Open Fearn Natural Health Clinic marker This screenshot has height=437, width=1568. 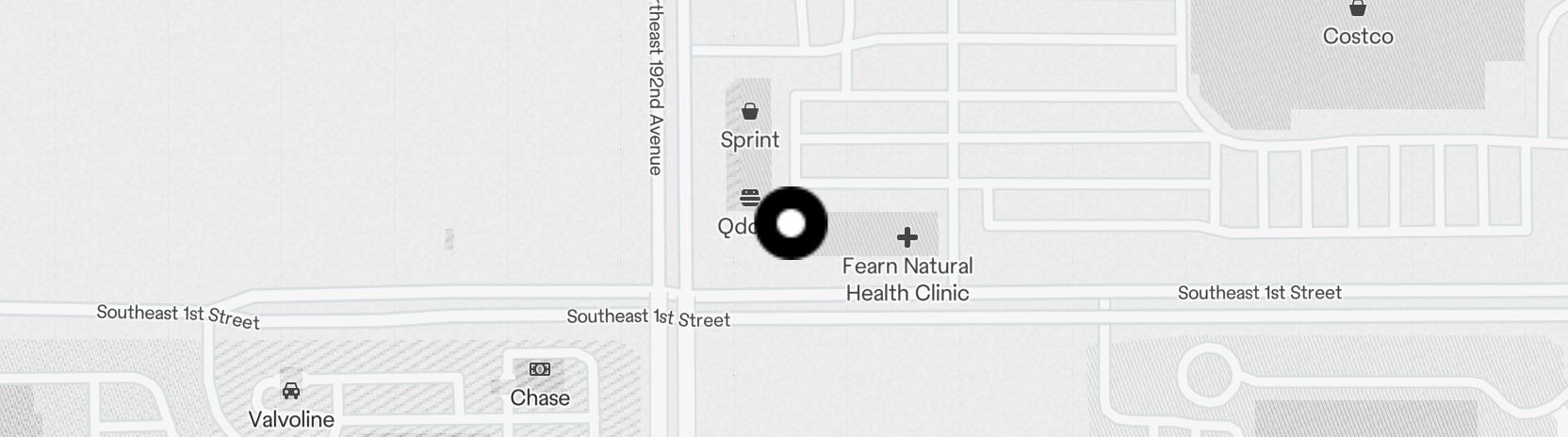[907, 237]
